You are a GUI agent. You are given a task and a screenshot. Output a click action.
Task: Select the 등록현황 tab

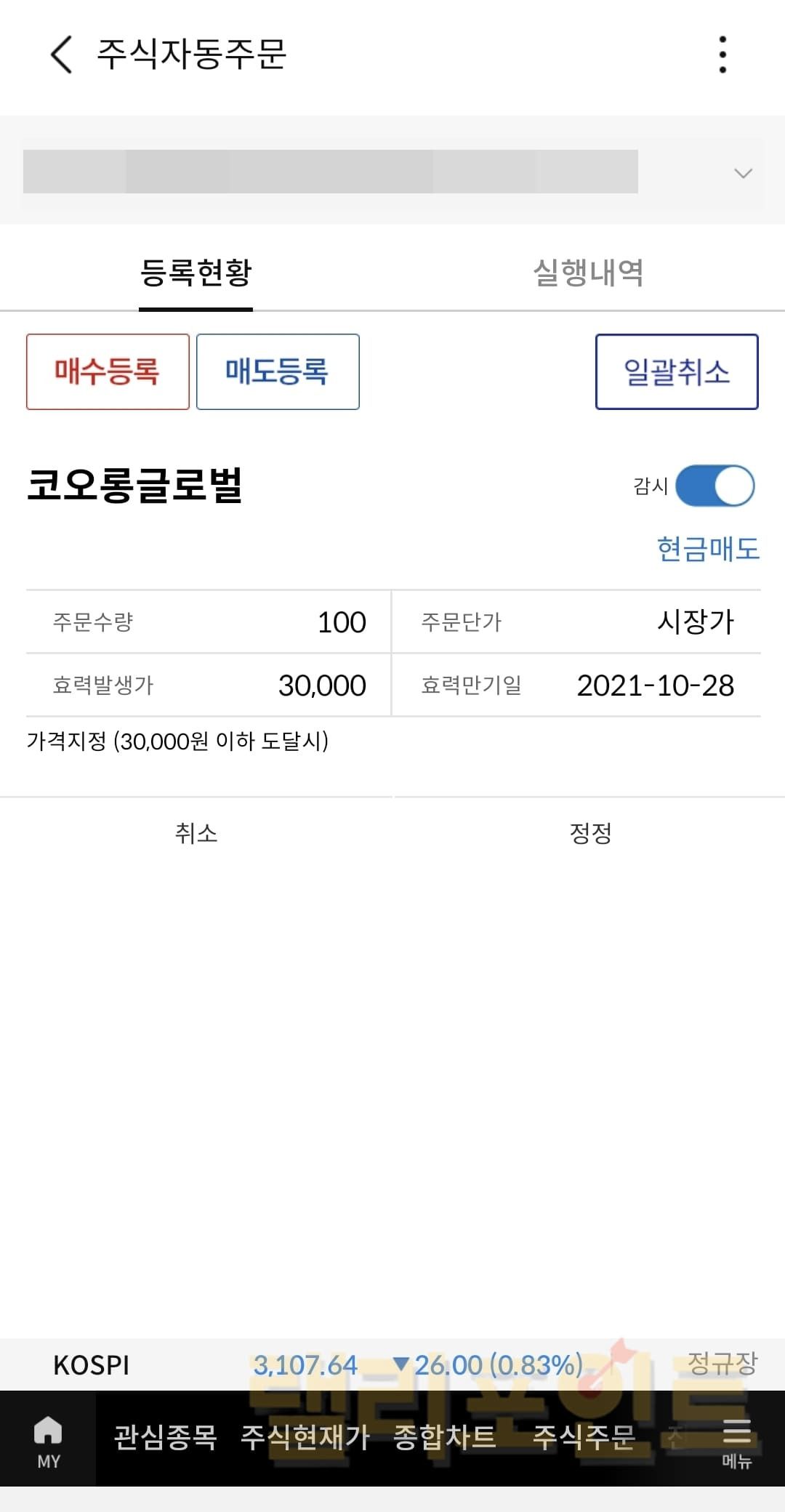[x=196, y=273]
